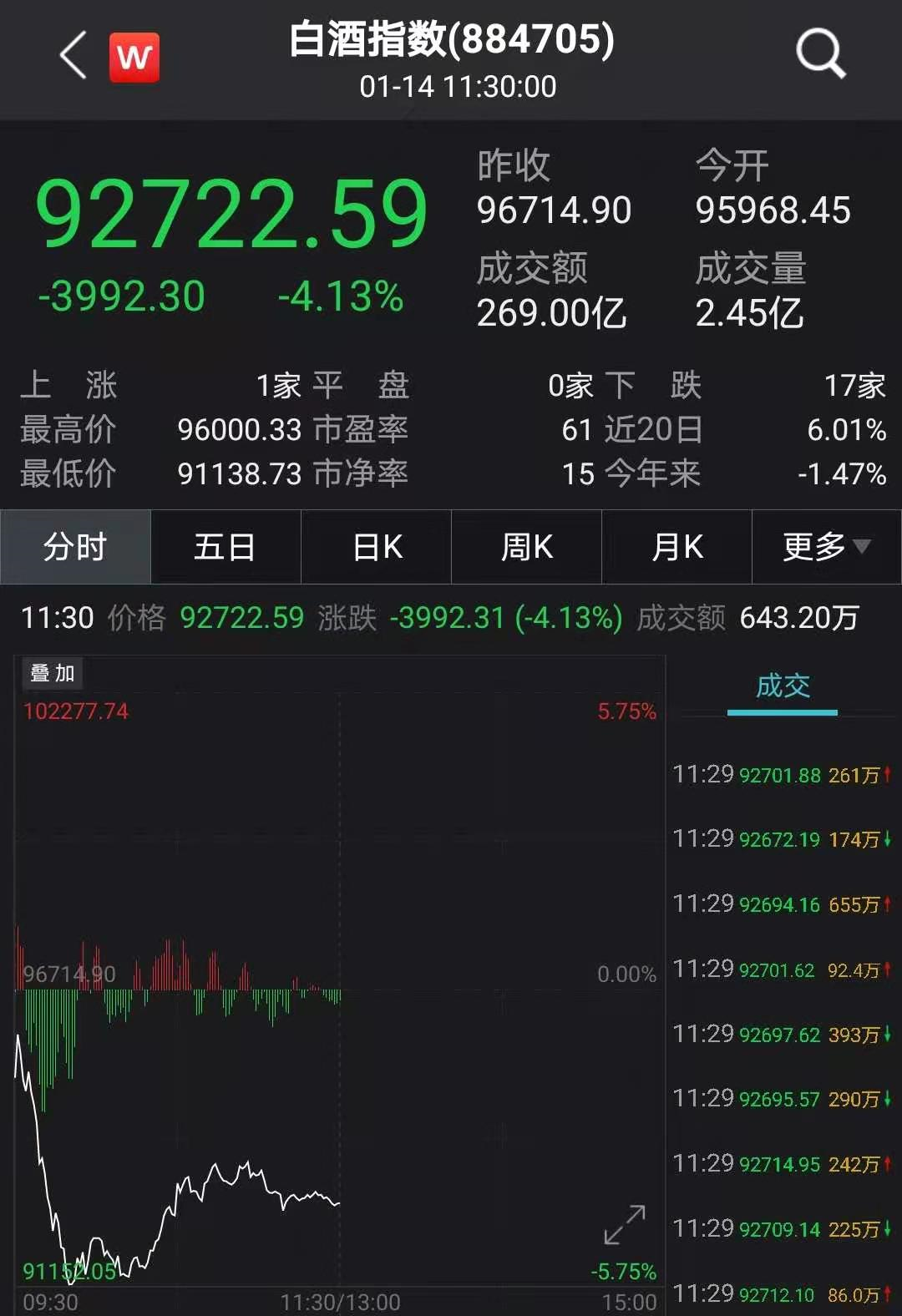Show the 月K chart tab
This screenshot has width=902, height=1316.
tap(676, 547)
